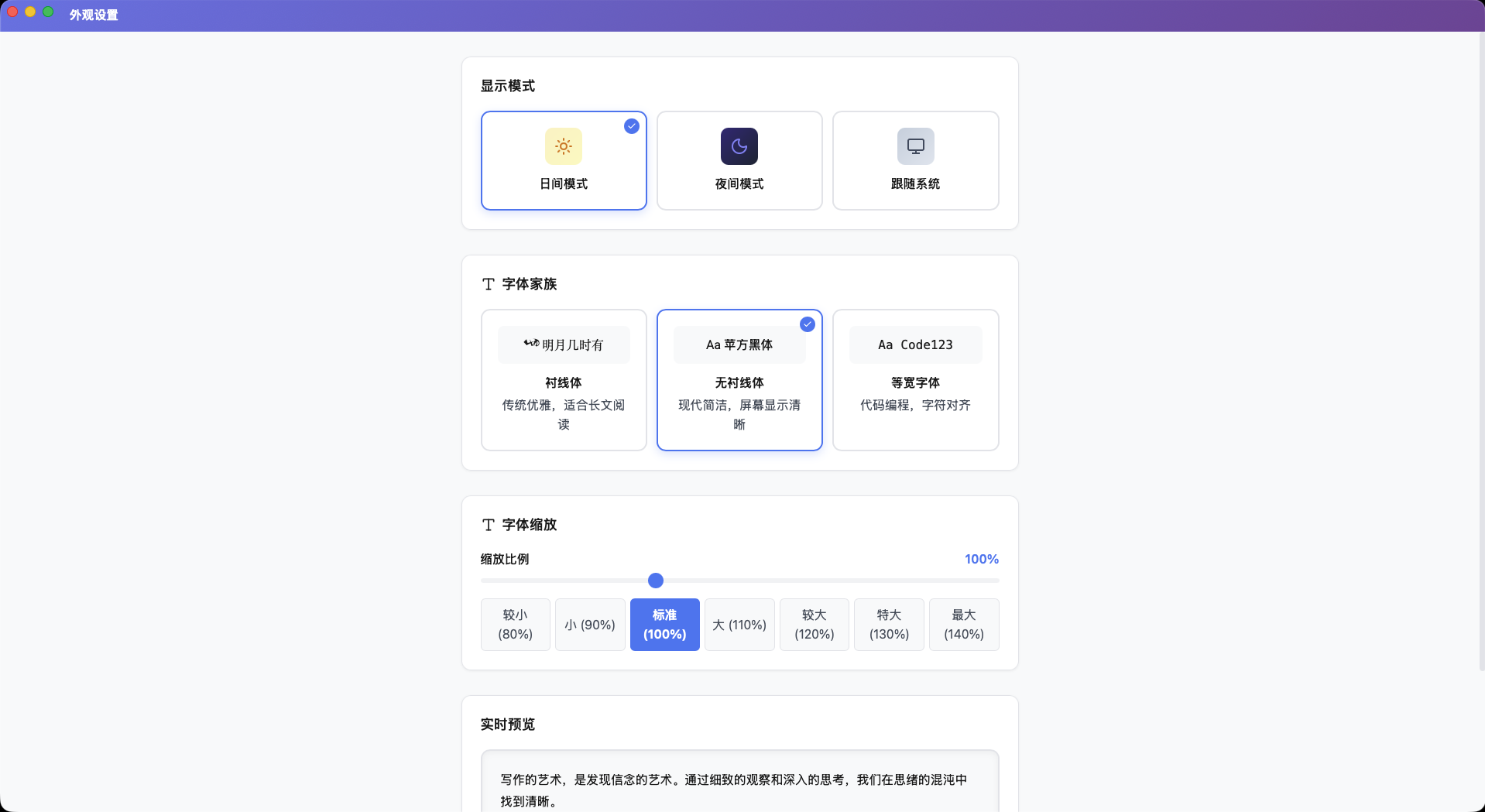Set font scale to 较大 (120%)
1485x812 pixels.
[815, 625]
